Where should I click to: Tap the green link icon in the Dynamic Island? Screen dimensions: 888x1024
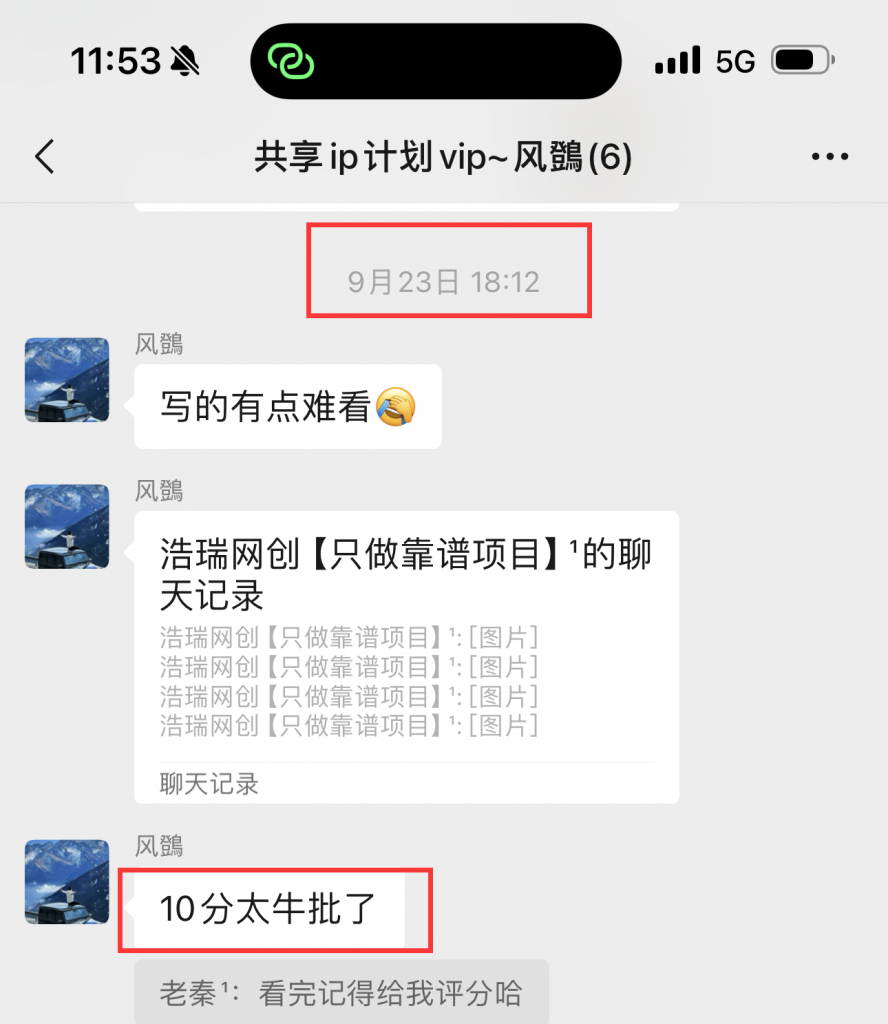pyautogui.click(x=291, y=60)
